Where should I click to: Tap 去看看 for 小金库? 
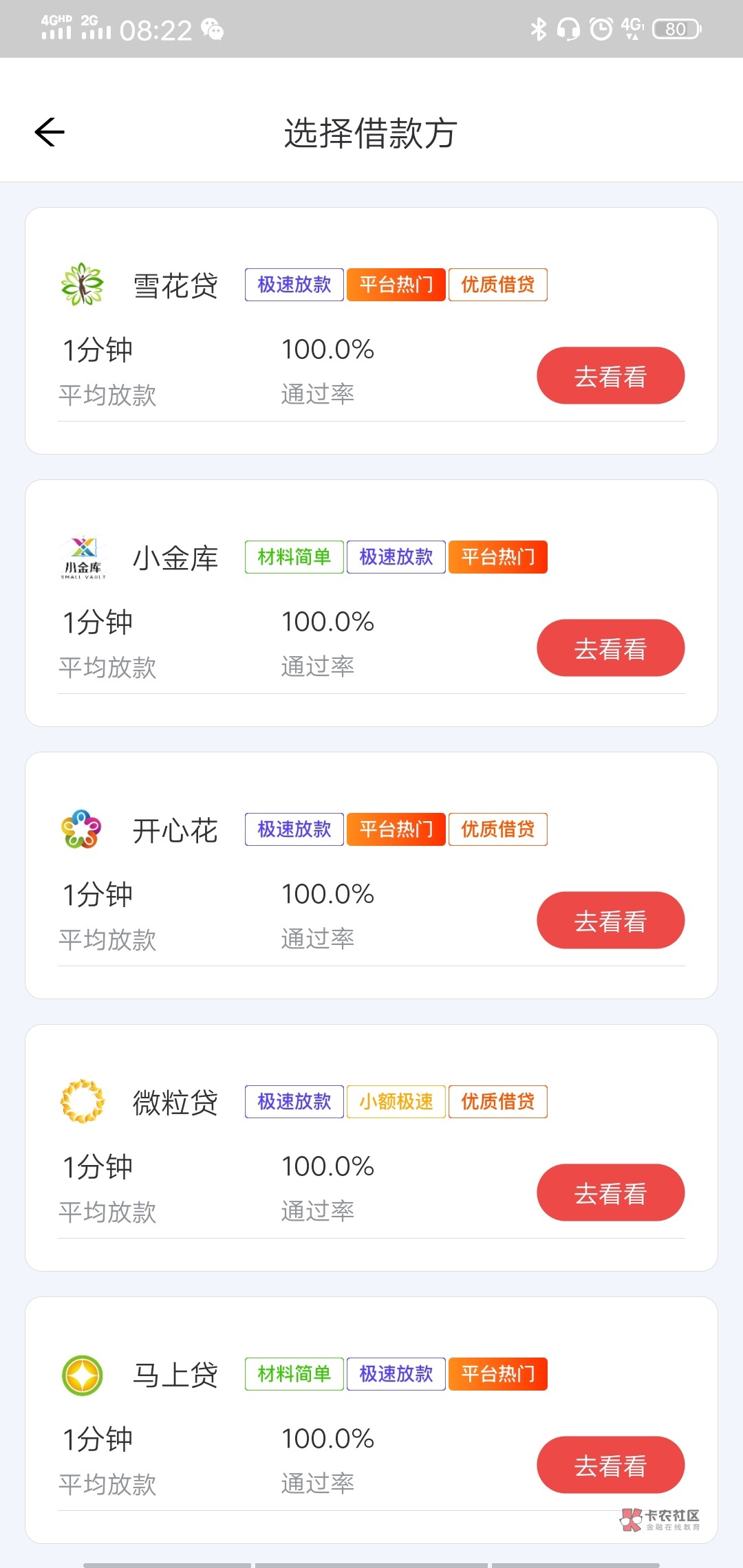[x=610, y=648]
